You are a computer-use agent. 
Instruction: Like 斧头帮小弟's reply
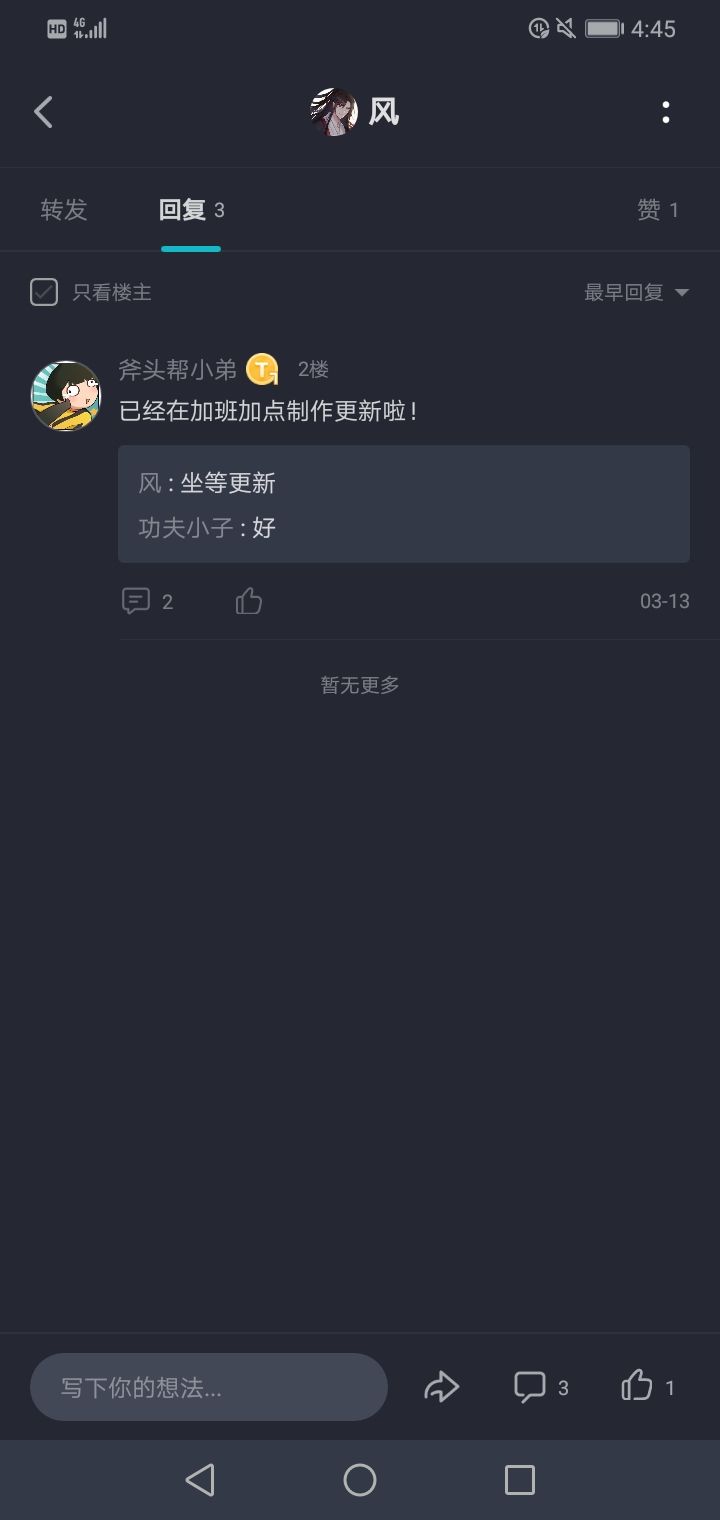[x=249, y=601]
